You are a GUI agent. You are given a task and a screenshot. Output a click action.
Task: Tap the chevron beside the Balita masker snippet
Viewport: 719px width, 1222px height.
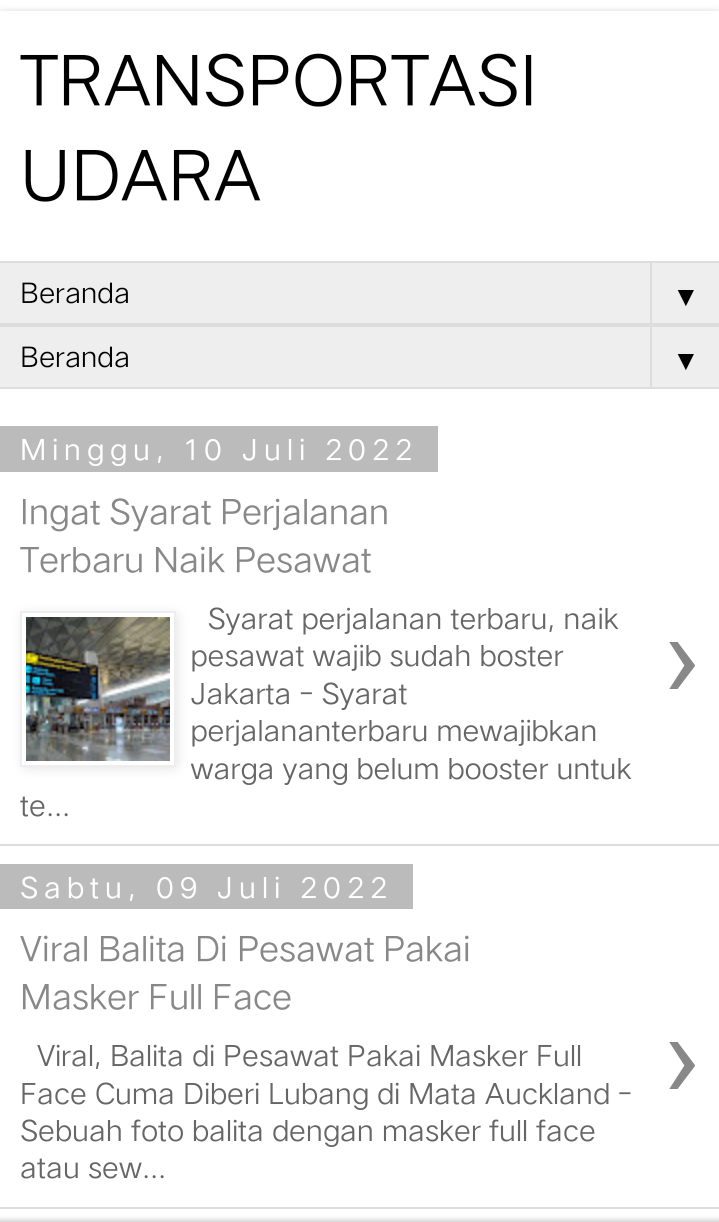point(681,1064)
